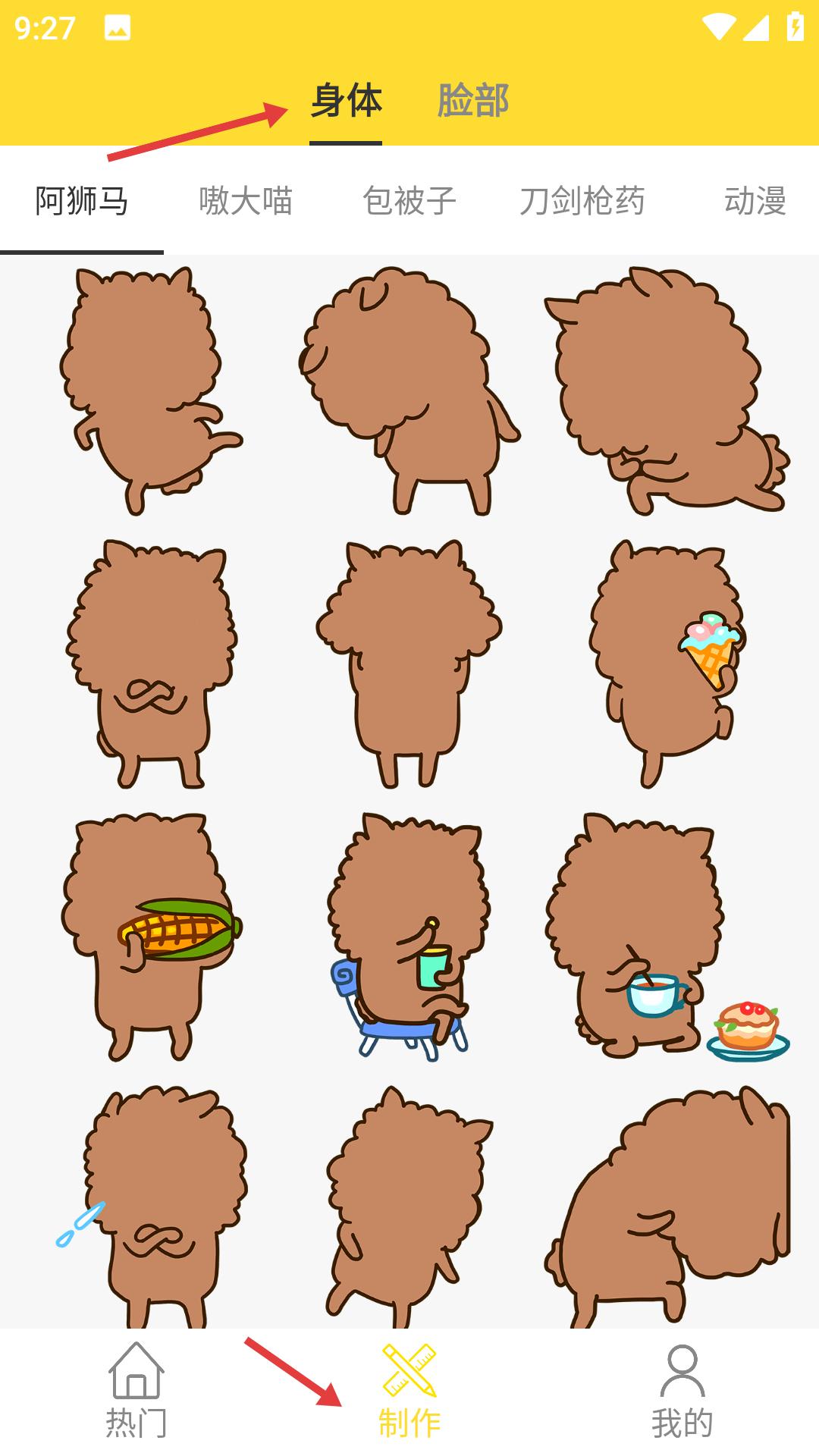Open the 包被子 category

pyautogui.click(x=409, y=202)
